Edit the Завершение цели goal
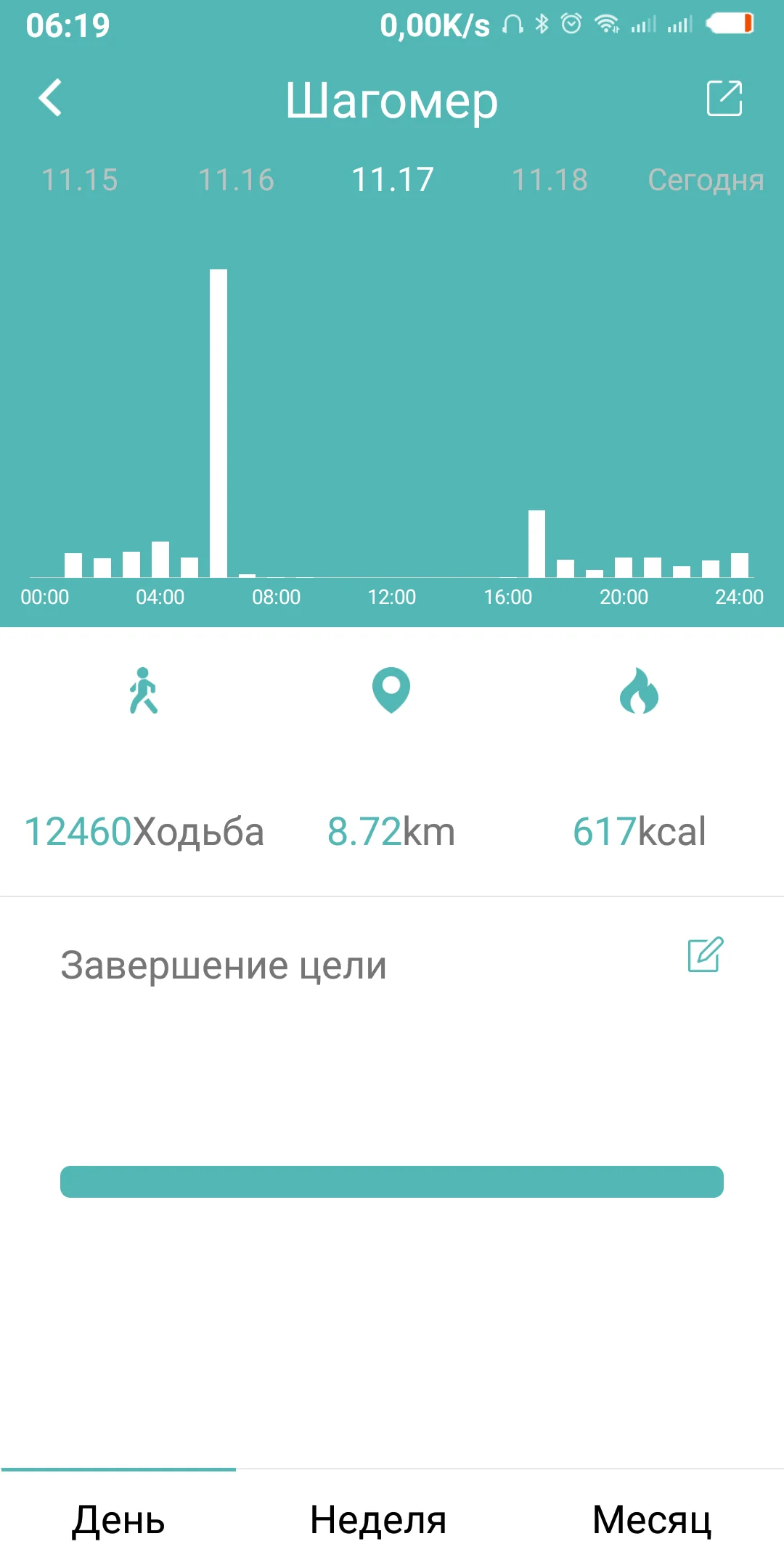784x1568 pixels. [x=706, y=955]
